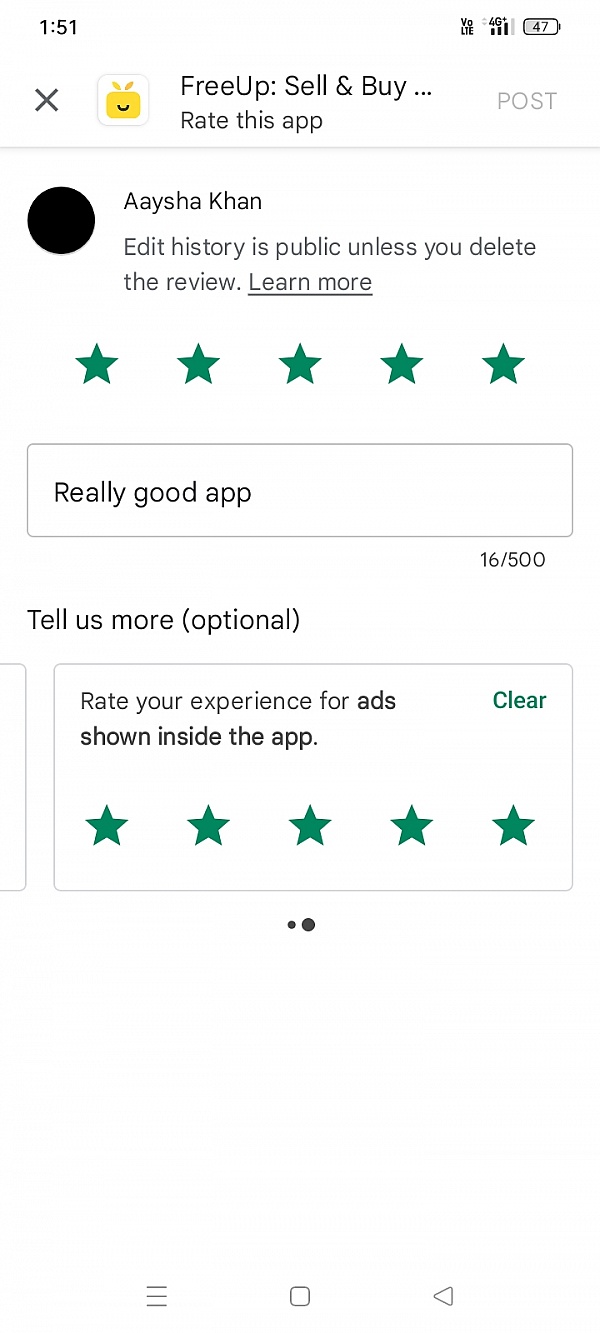Rate ads experience four stars

[x=412, y=827]
